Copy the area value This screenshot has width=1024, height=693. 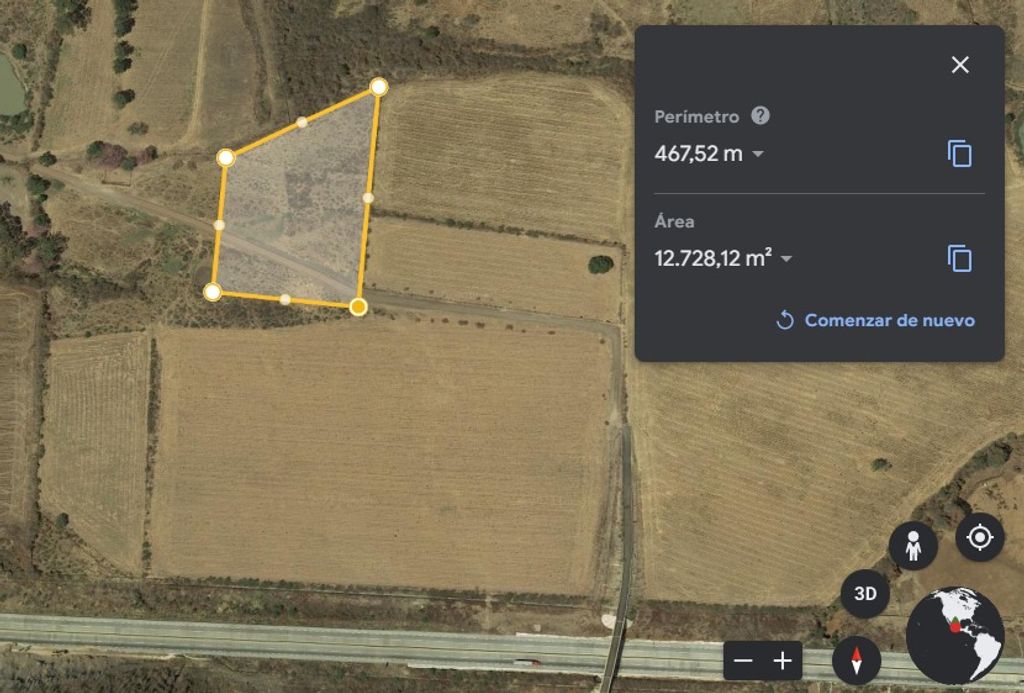(960, 259)
